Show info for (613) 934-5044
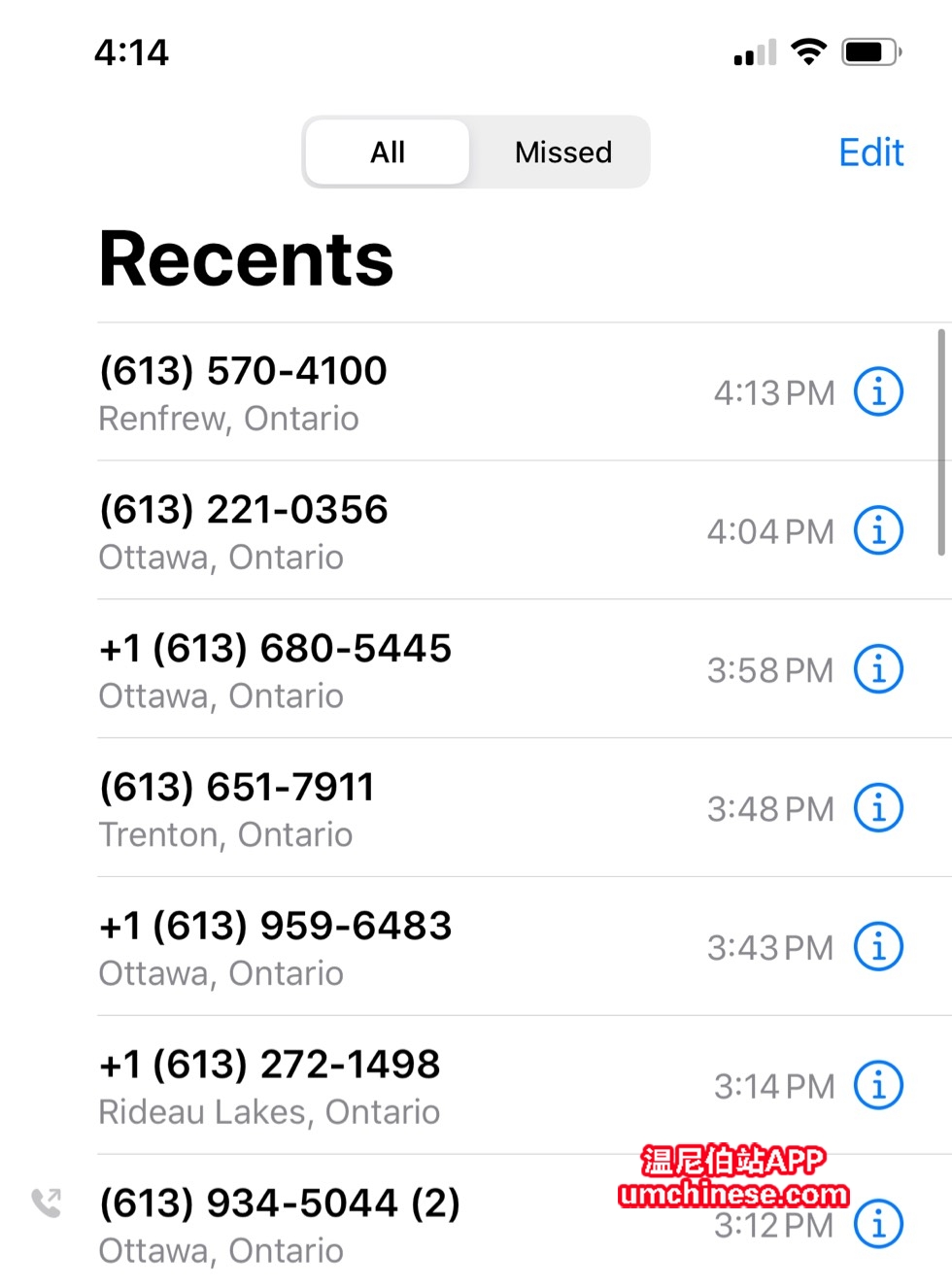This screenshot has width=952, height=1288. pyautogui.click(x=878, y=1225)
